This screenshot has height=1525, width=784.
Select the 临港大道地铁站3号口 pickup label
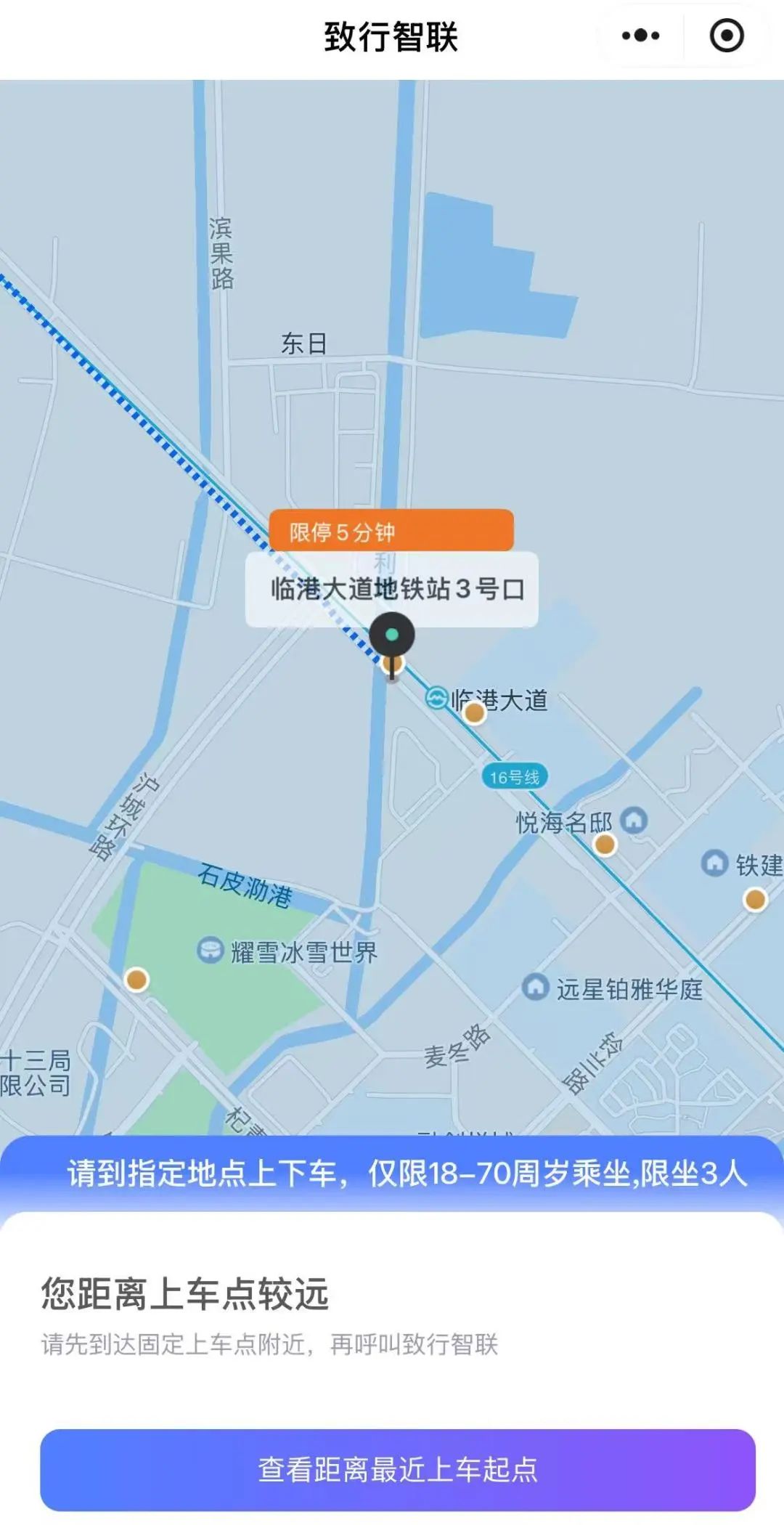click(392, 589)
